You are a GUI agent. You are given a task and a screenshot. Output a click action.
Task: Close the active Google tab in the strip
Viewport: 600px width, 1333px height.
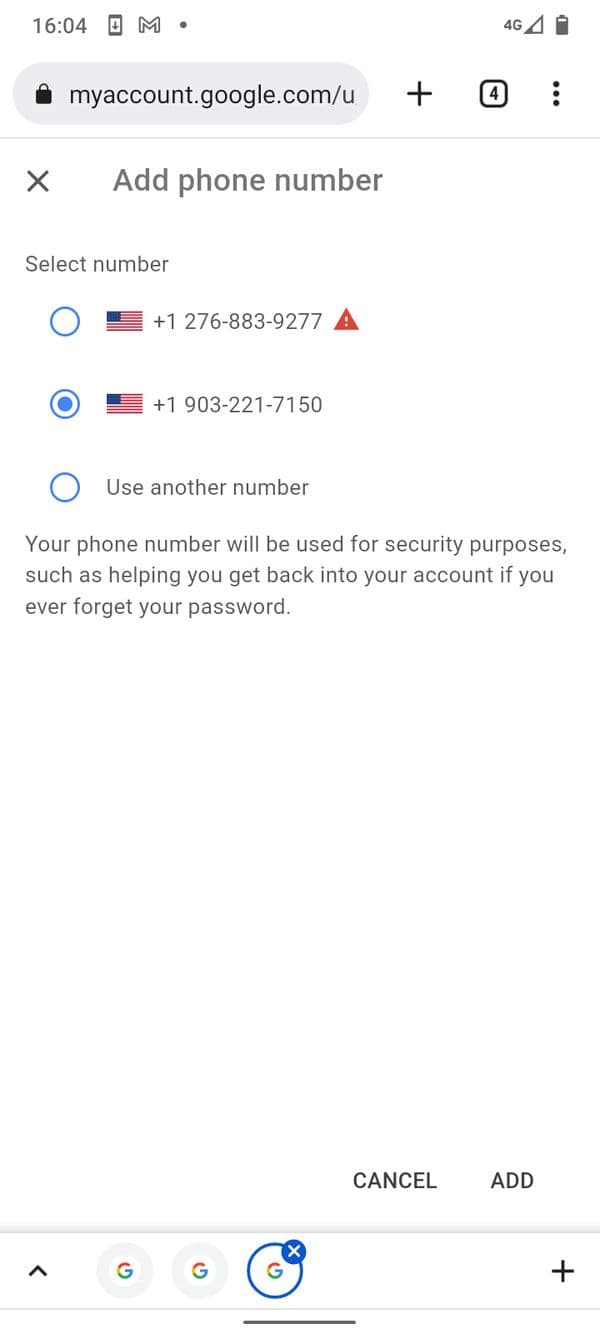[x=294, y=1249]
